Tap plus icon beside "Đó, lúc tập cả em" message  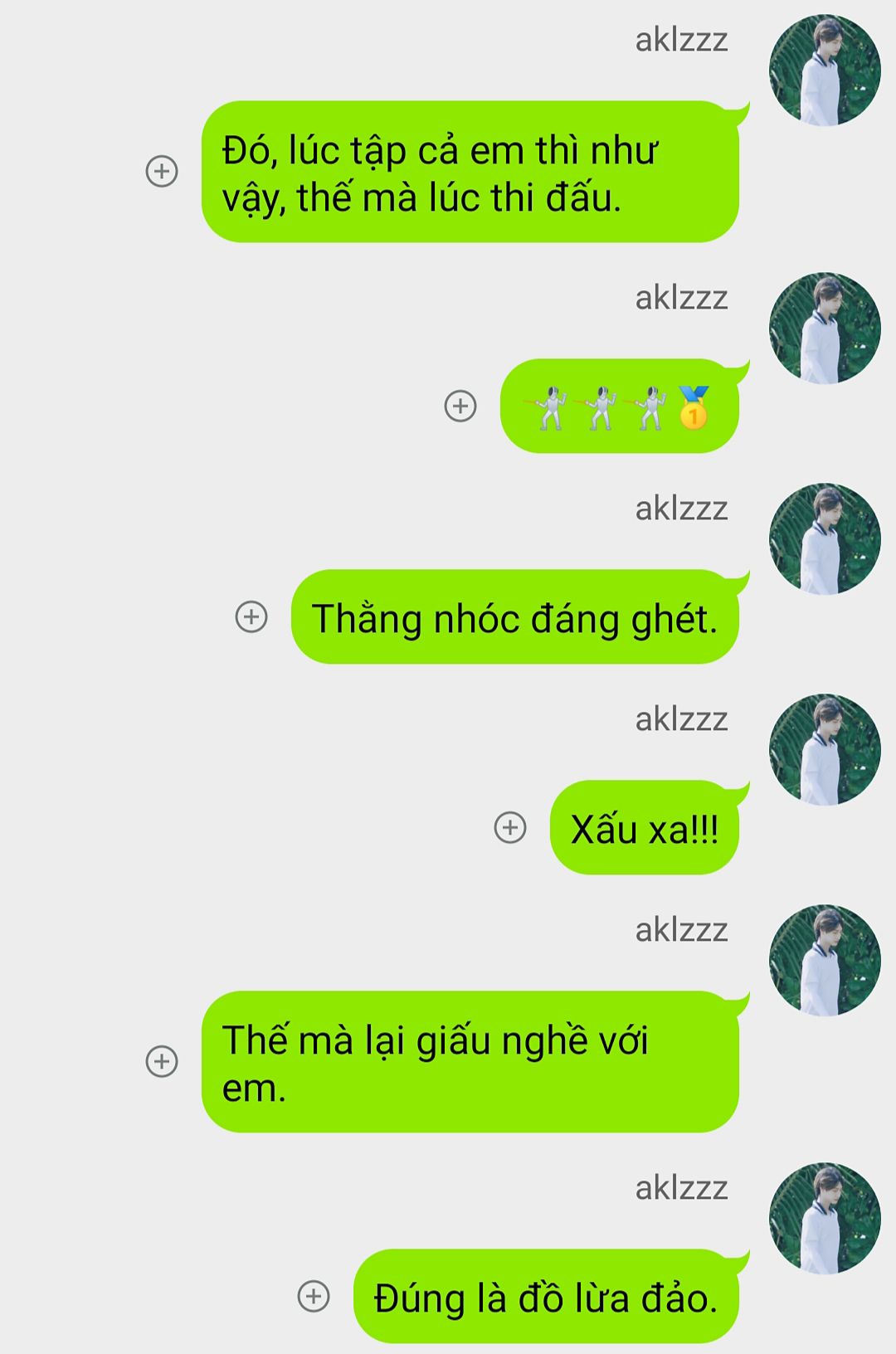coord(162,172)
